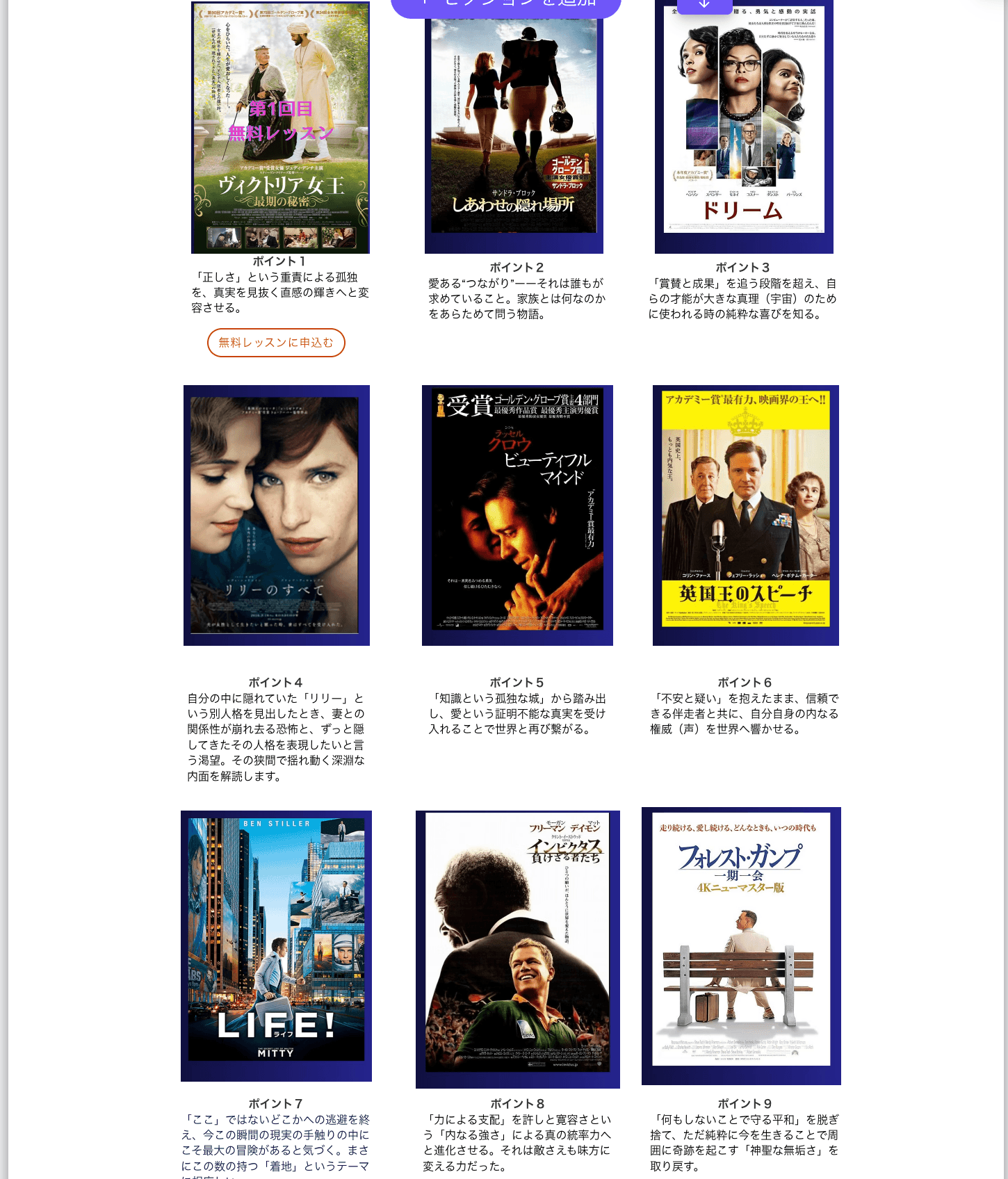
Task: Open the ビューティフル・マインド poster tile
Action: pyautogui.click(x=517, y=515)
